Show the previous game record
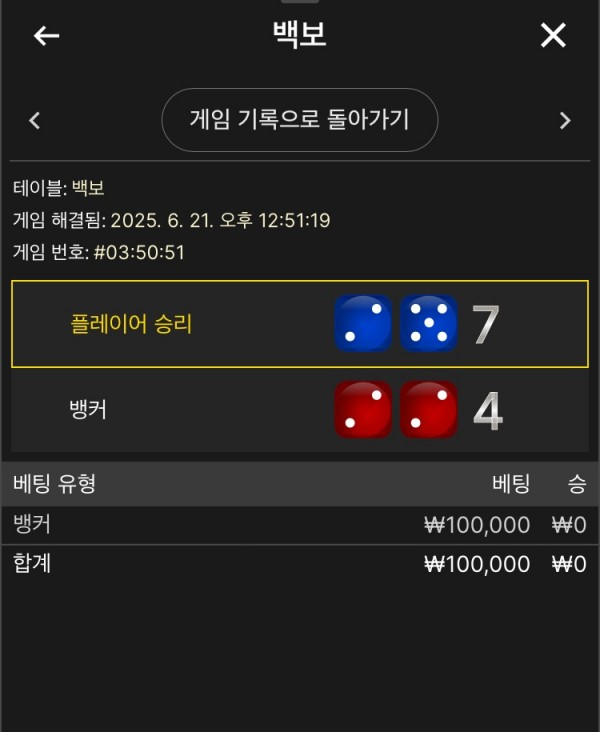The image size is (600, 732). point(35,121)
